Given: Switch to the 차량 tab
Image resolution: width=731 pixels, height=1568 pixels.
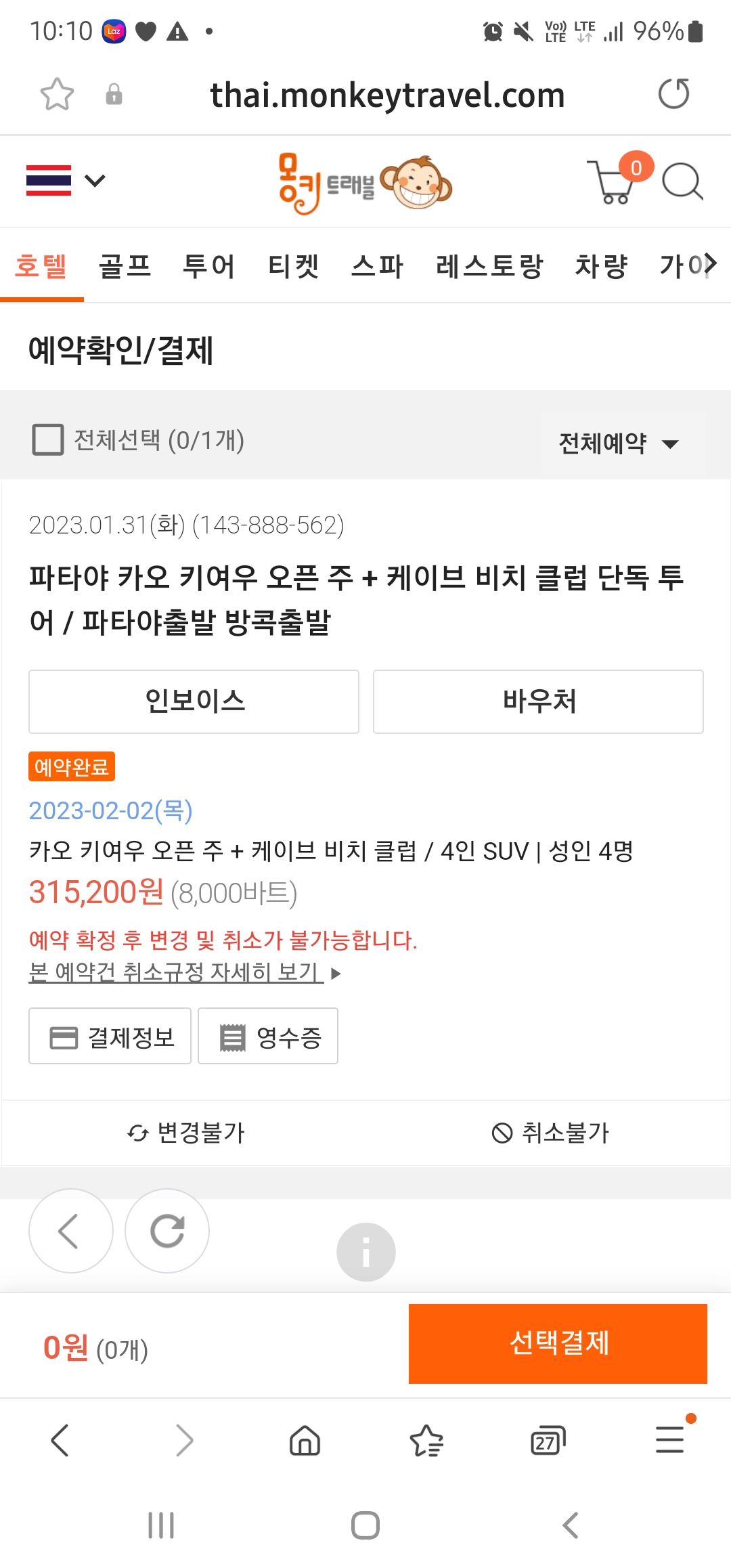Looking at the screenshot, I should pos(601,265).
